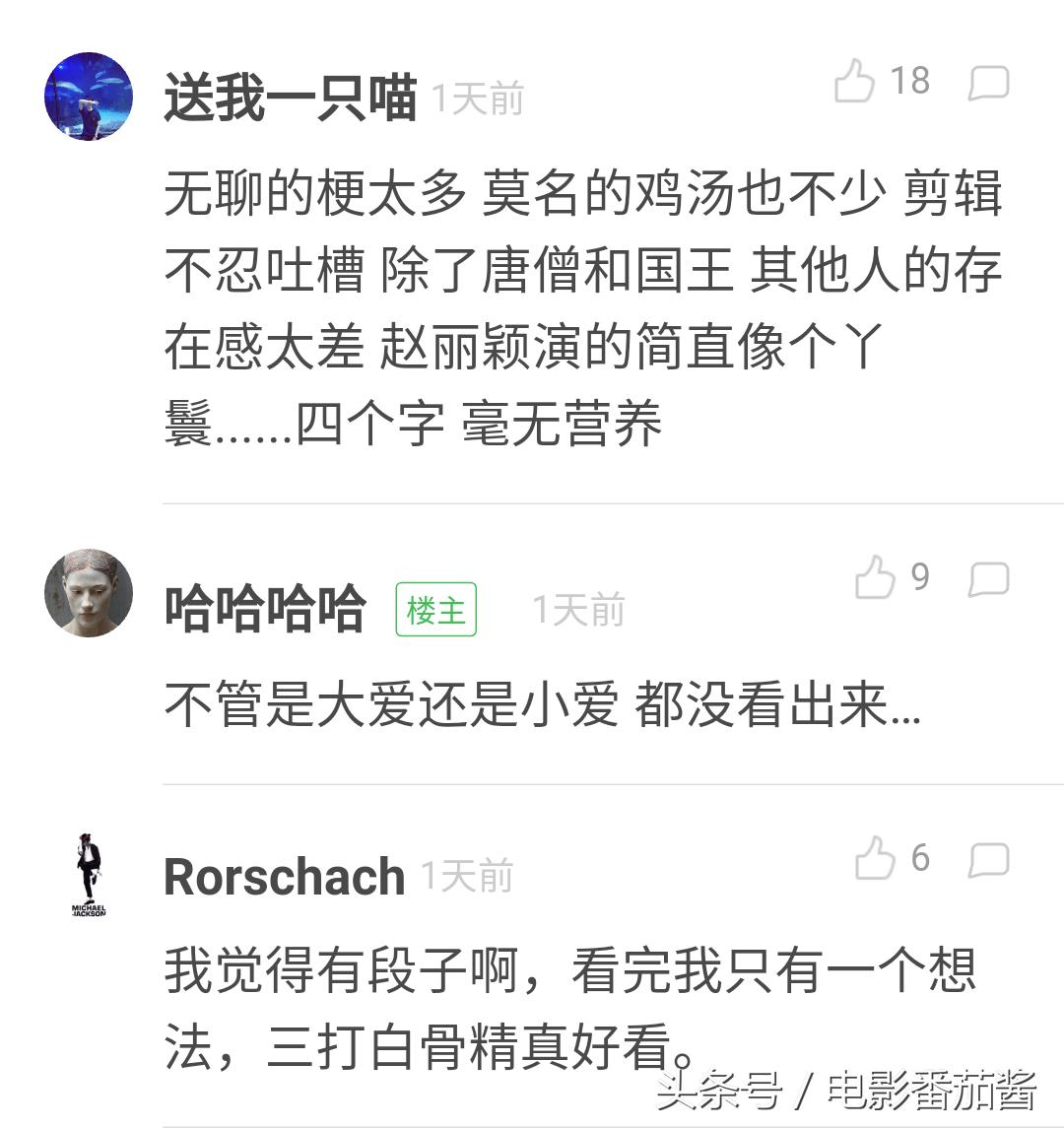View the profile of username 送我一只喵
The height and width of the screenshot is (1128, 1064).
click(291, 99)
